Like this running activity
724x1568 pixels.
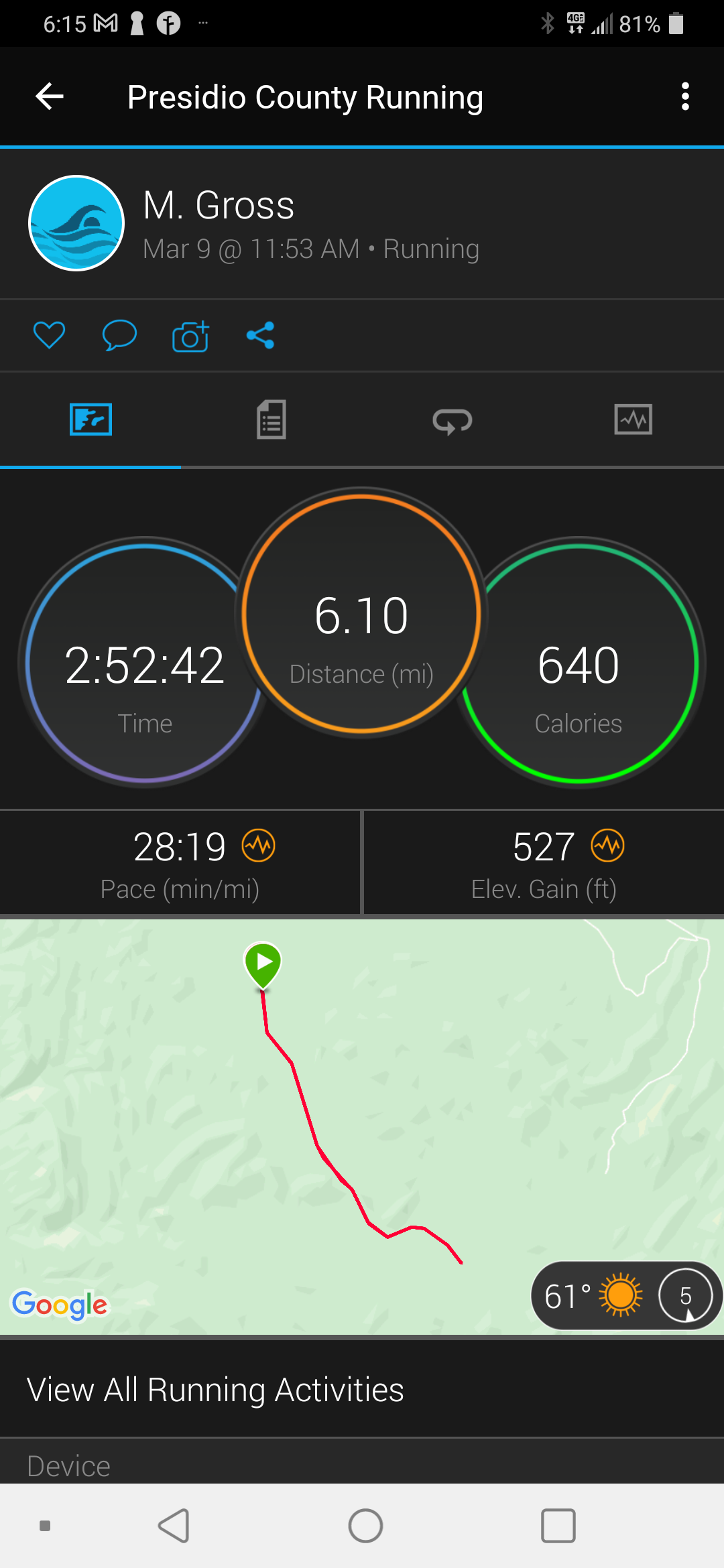[50, 335]
